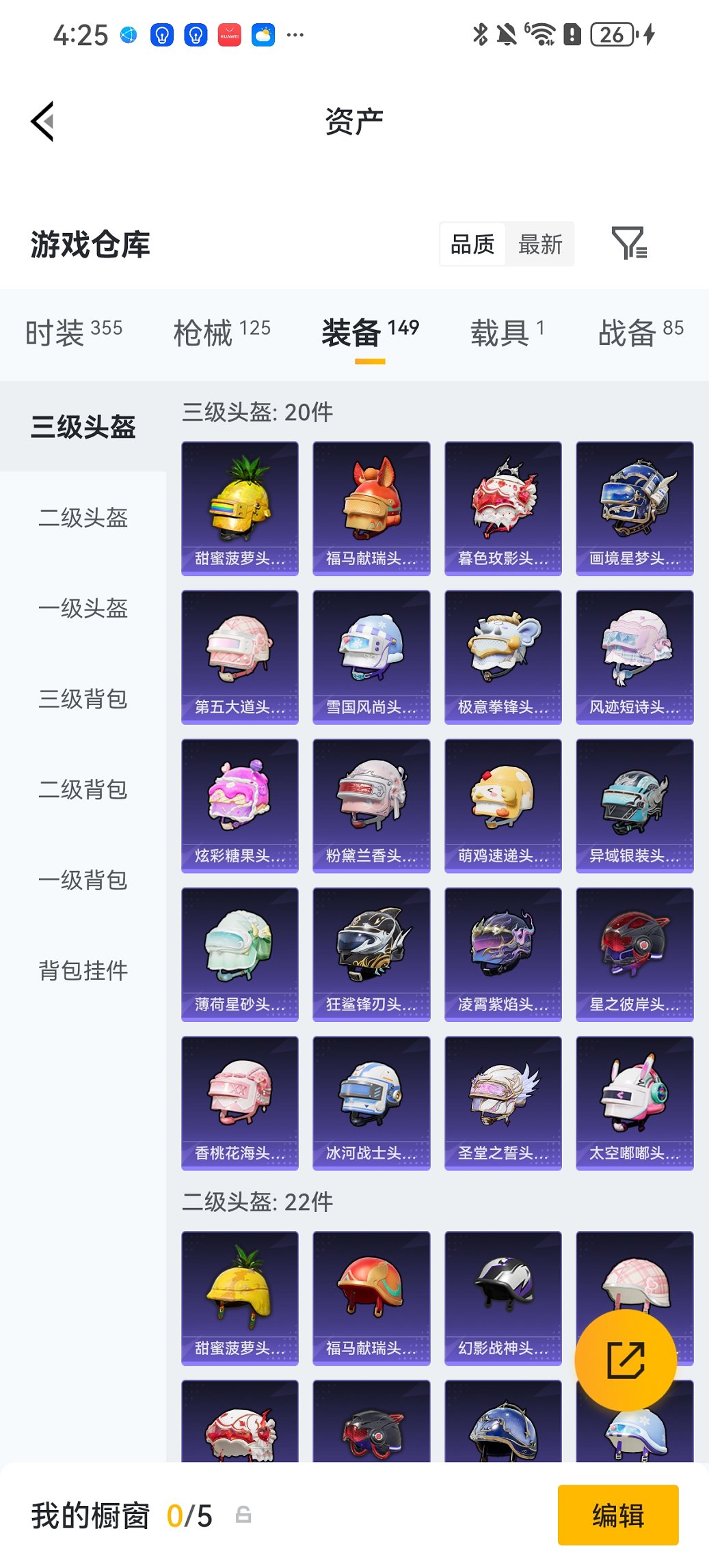Image resolution: width=709 pixels, height=1568 pixels.
Task: Tap the back arrow to leave 资产 page
Action: click(x=42, y=120)
